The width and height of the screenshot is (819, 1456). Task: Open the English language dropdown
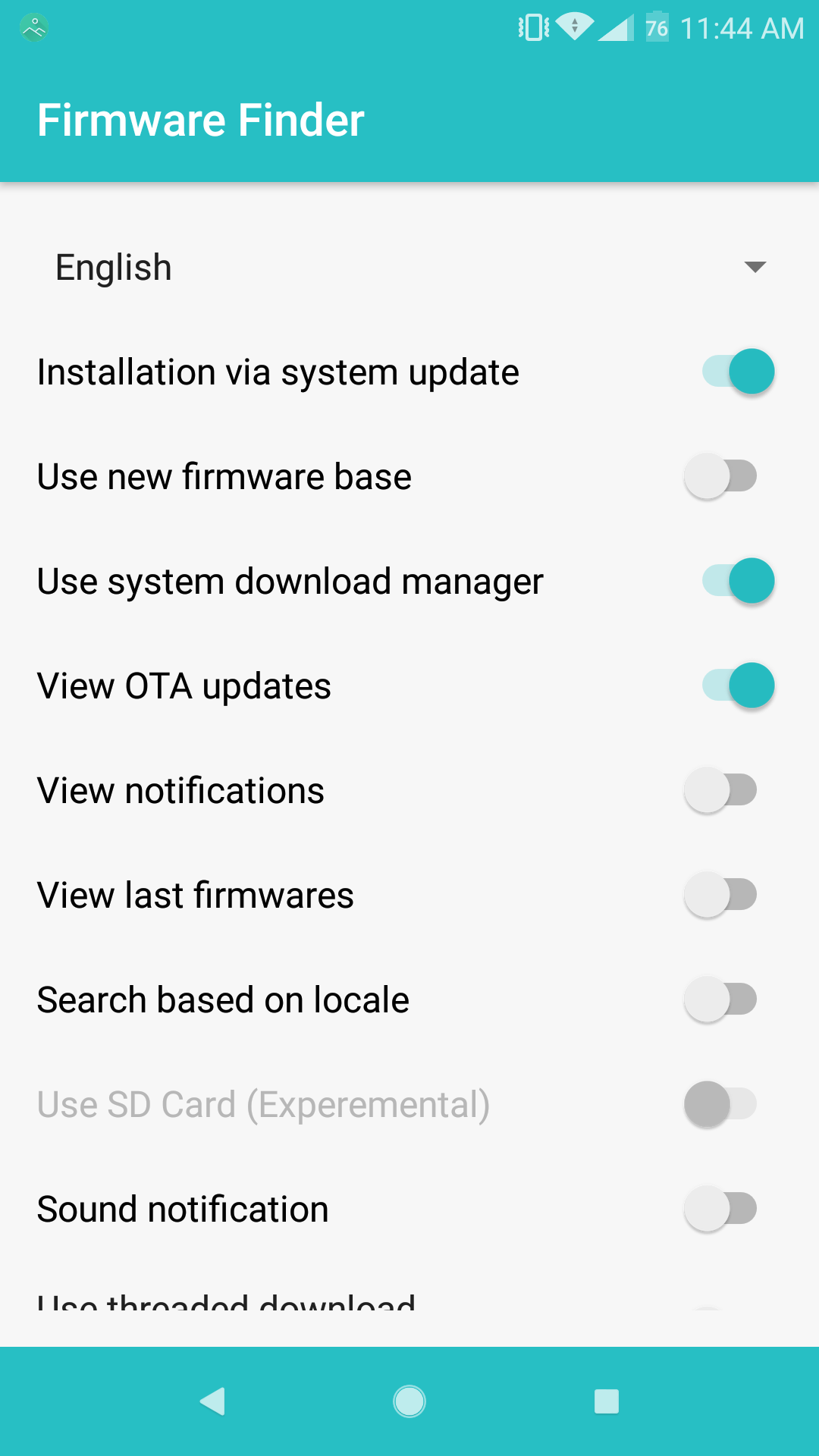tap(409, 267)
